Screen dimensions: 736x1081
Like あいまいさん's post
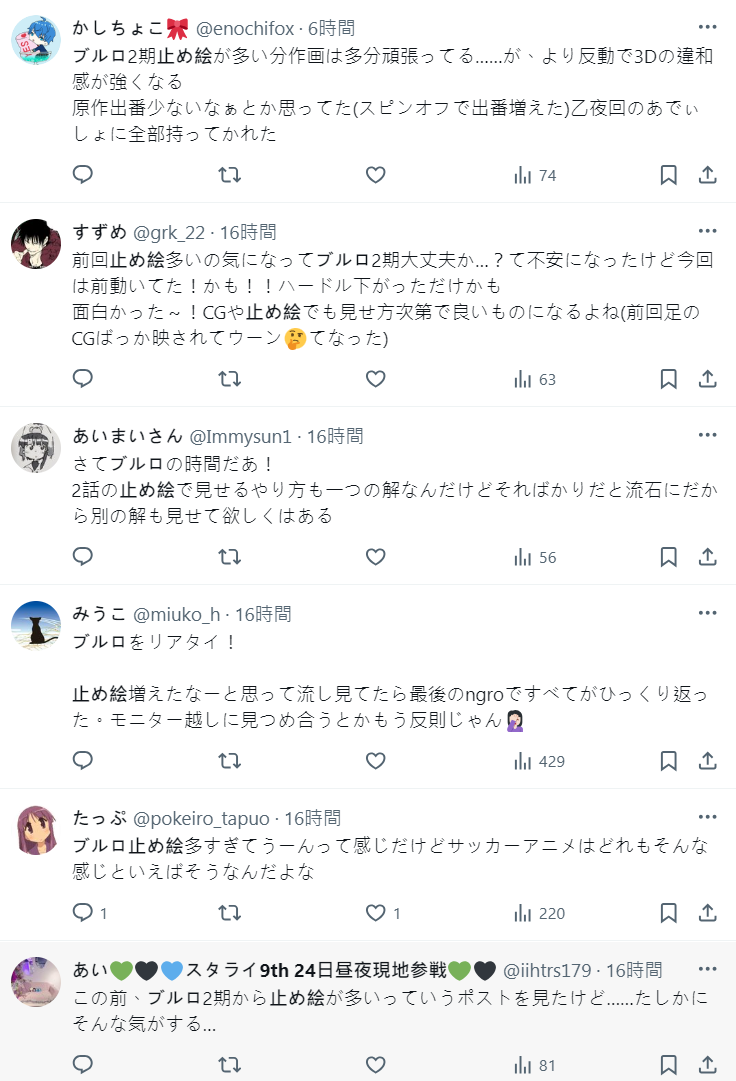[x=375, y=557]
